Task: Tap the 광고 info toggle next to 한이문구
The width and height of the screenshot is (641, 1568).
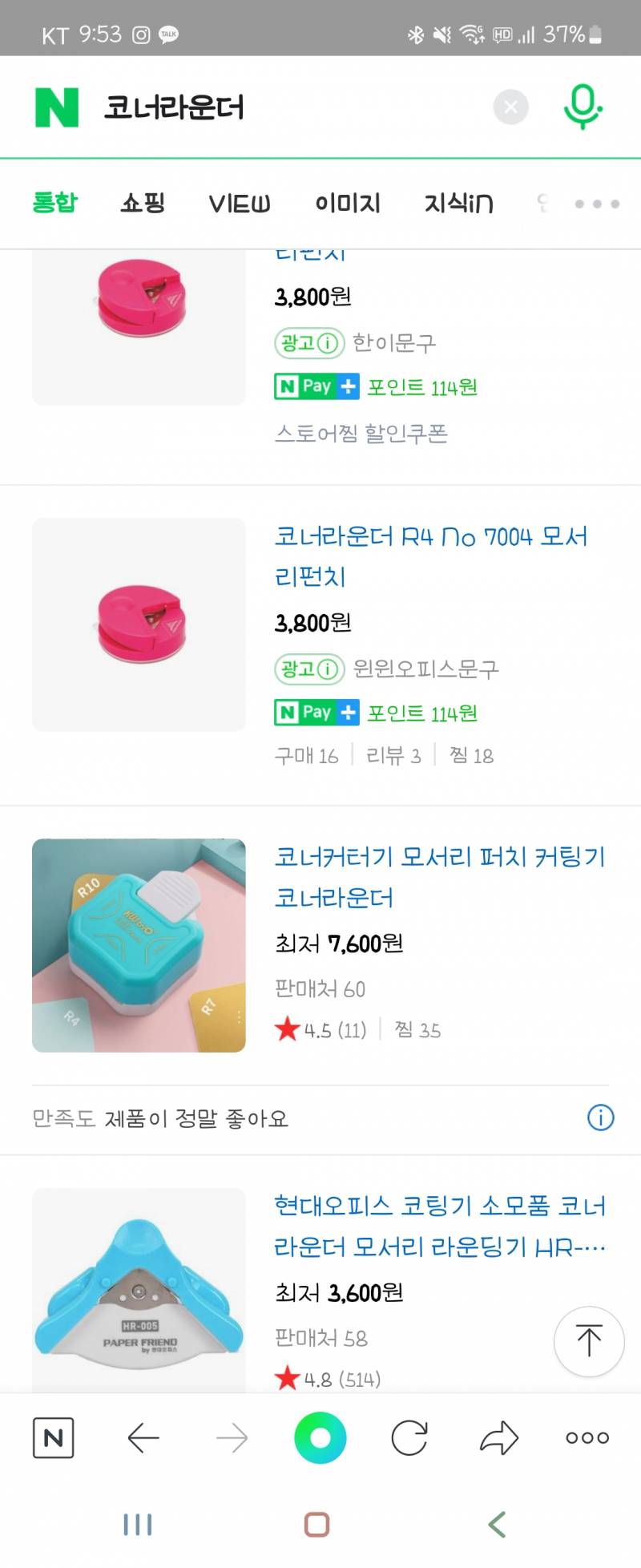Action: 308,343
